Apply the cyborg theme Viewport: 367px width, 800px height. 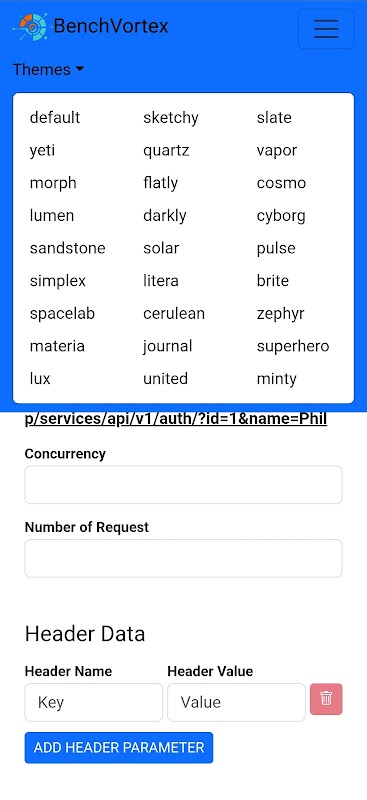click(281, 215)
